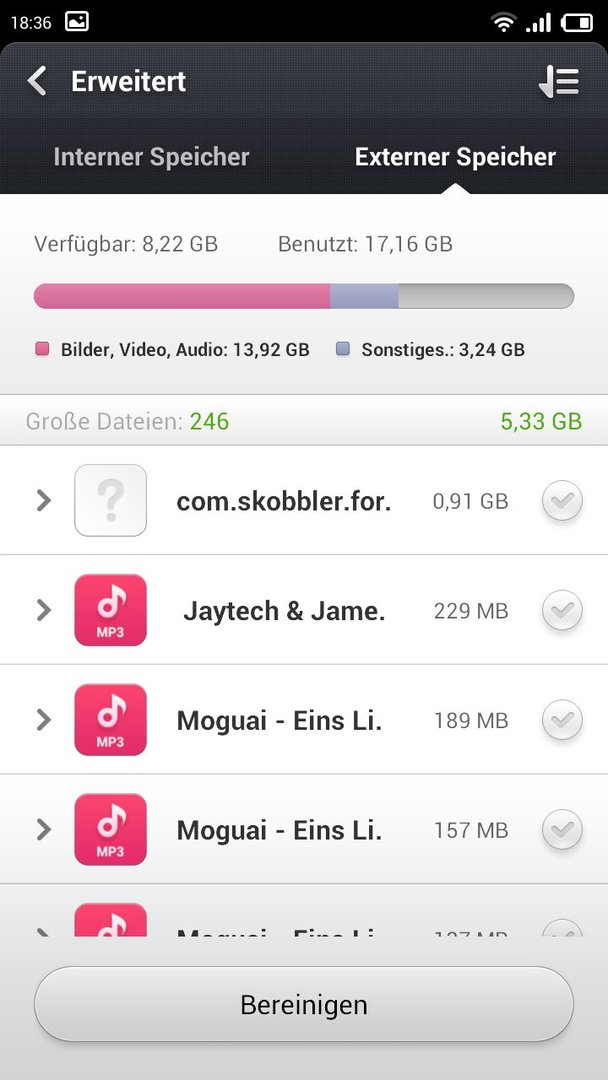Check the 189 MB Moguai file
Screen dimensions: 608x1080
coord(562,720)
